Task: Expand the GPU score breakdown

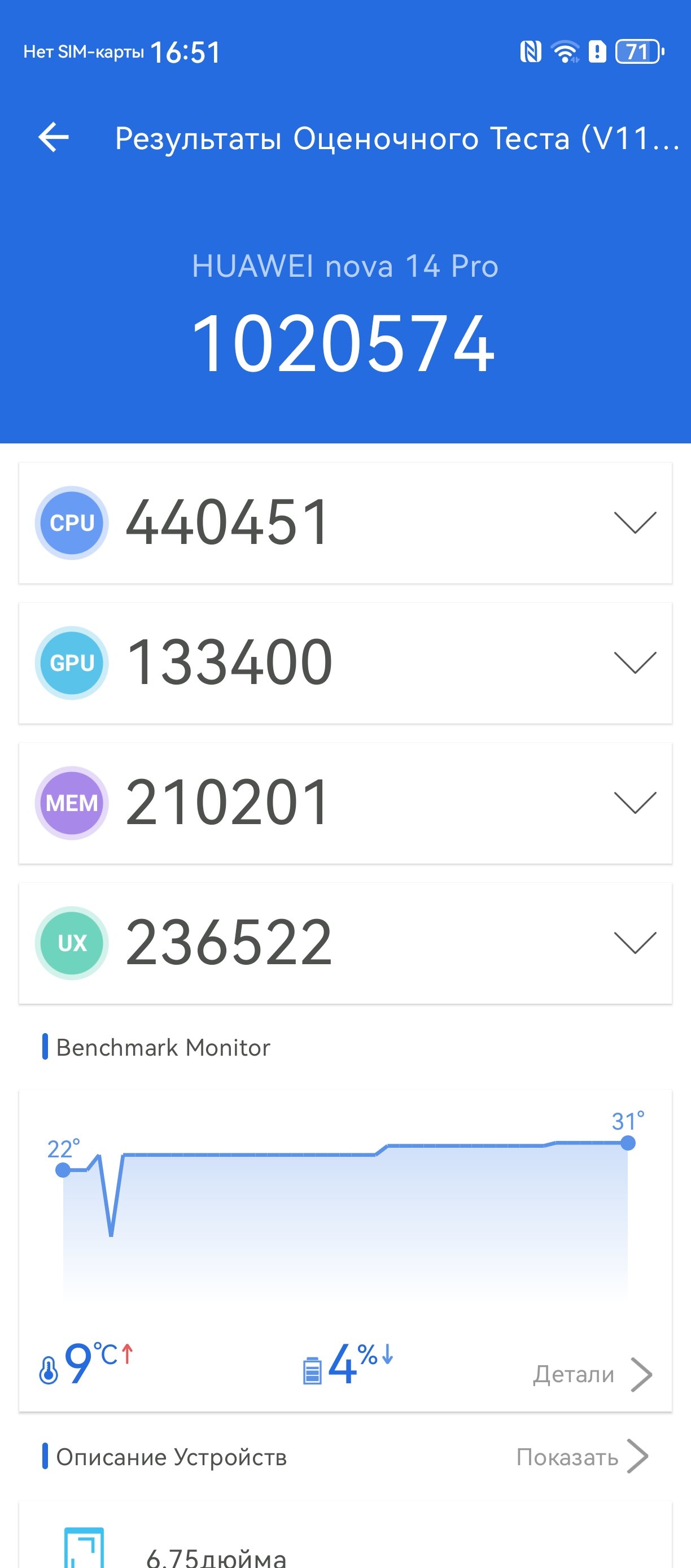Action: pos(635,663)
